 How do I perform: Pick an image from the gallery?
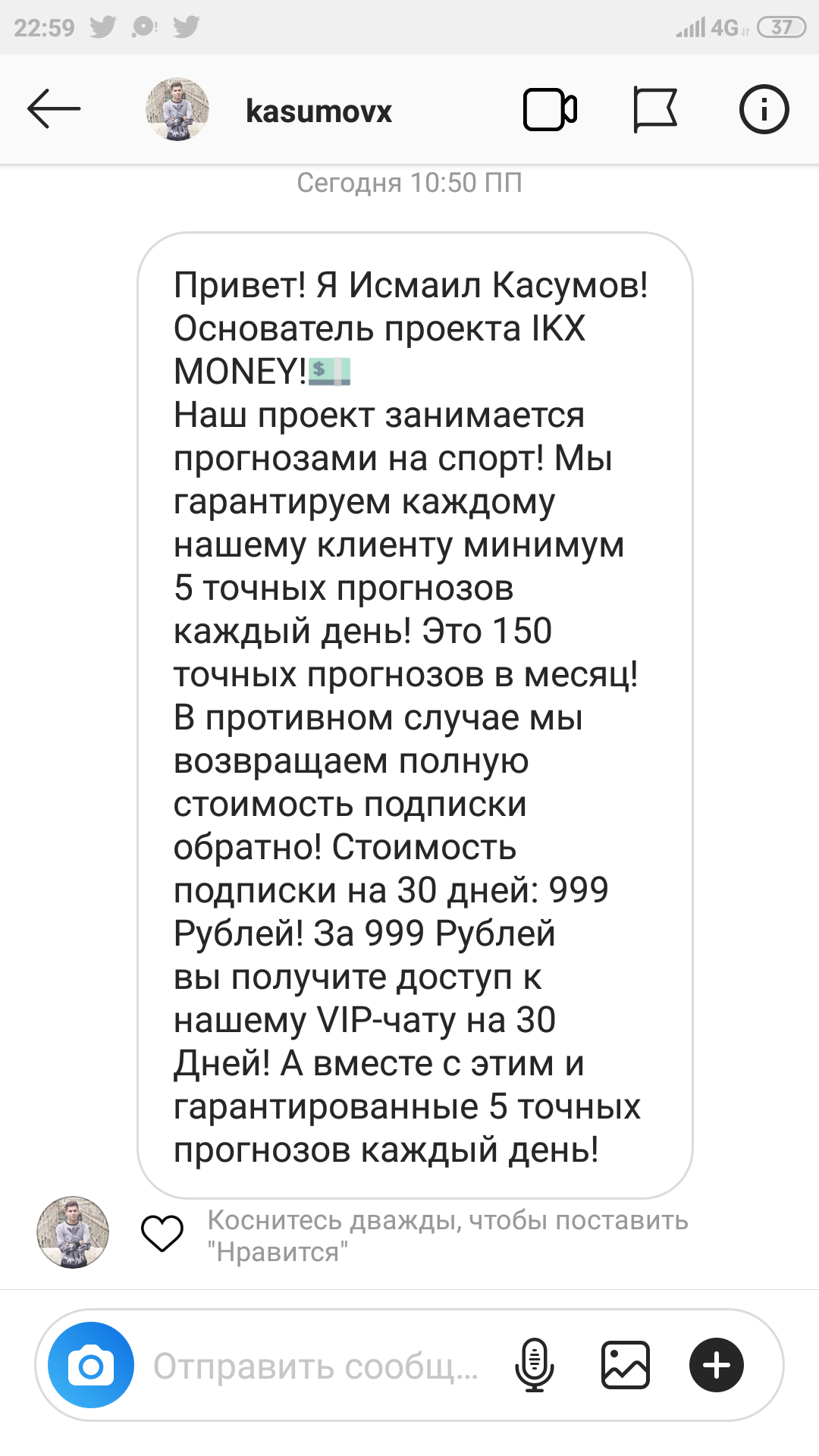point(626,1366)
